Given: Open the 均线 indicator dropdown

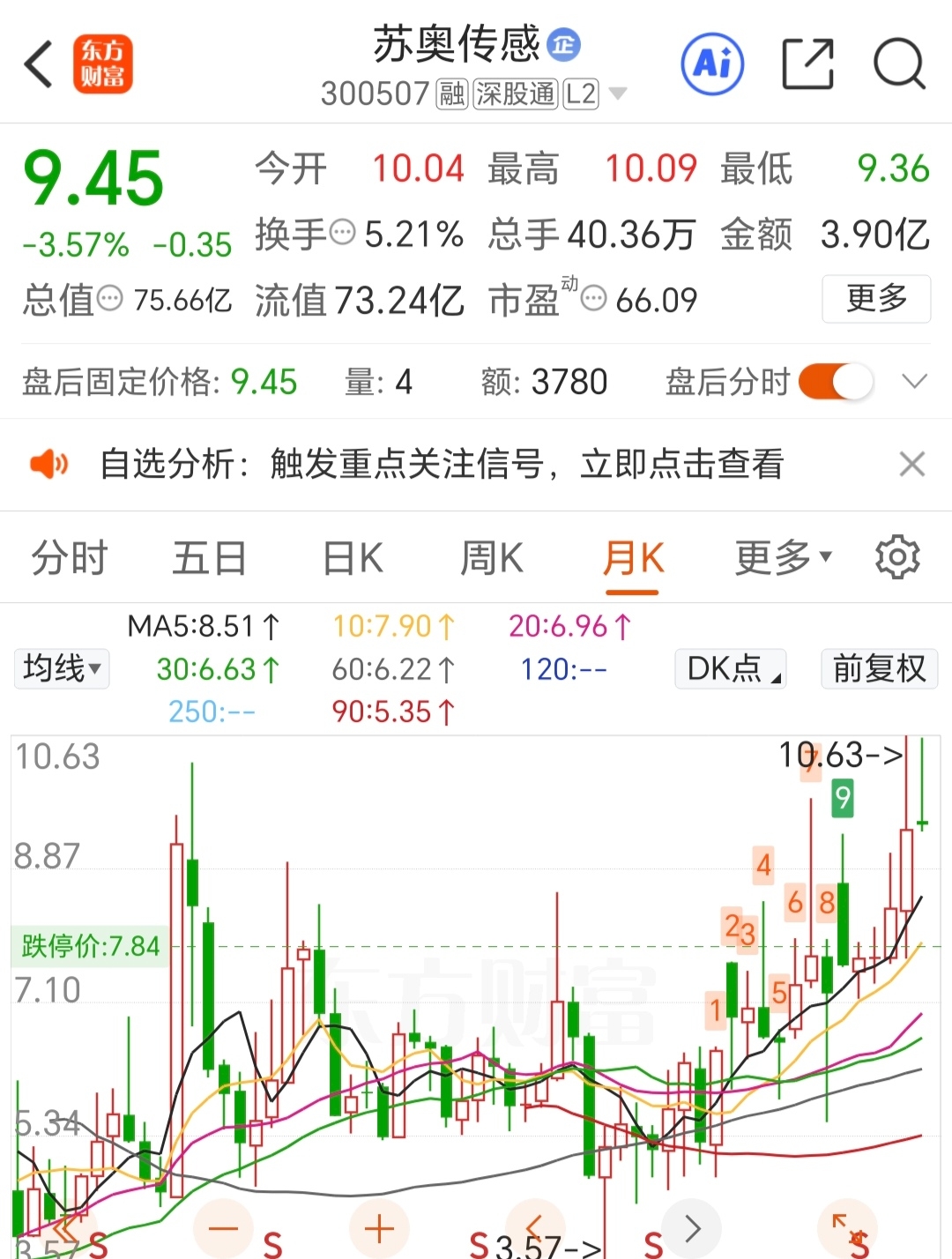Looking at the screenshot, I should click(62, 668).
